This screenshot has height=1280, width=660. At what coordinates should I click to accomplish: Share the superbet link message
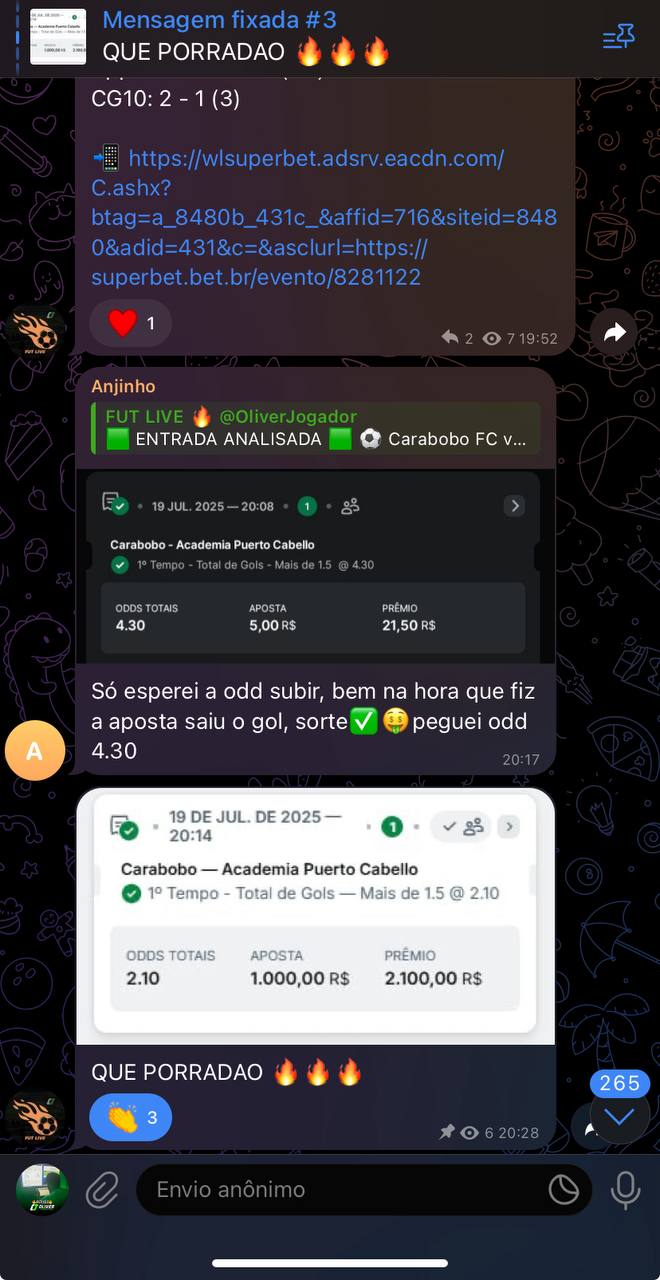click(614, 333)
